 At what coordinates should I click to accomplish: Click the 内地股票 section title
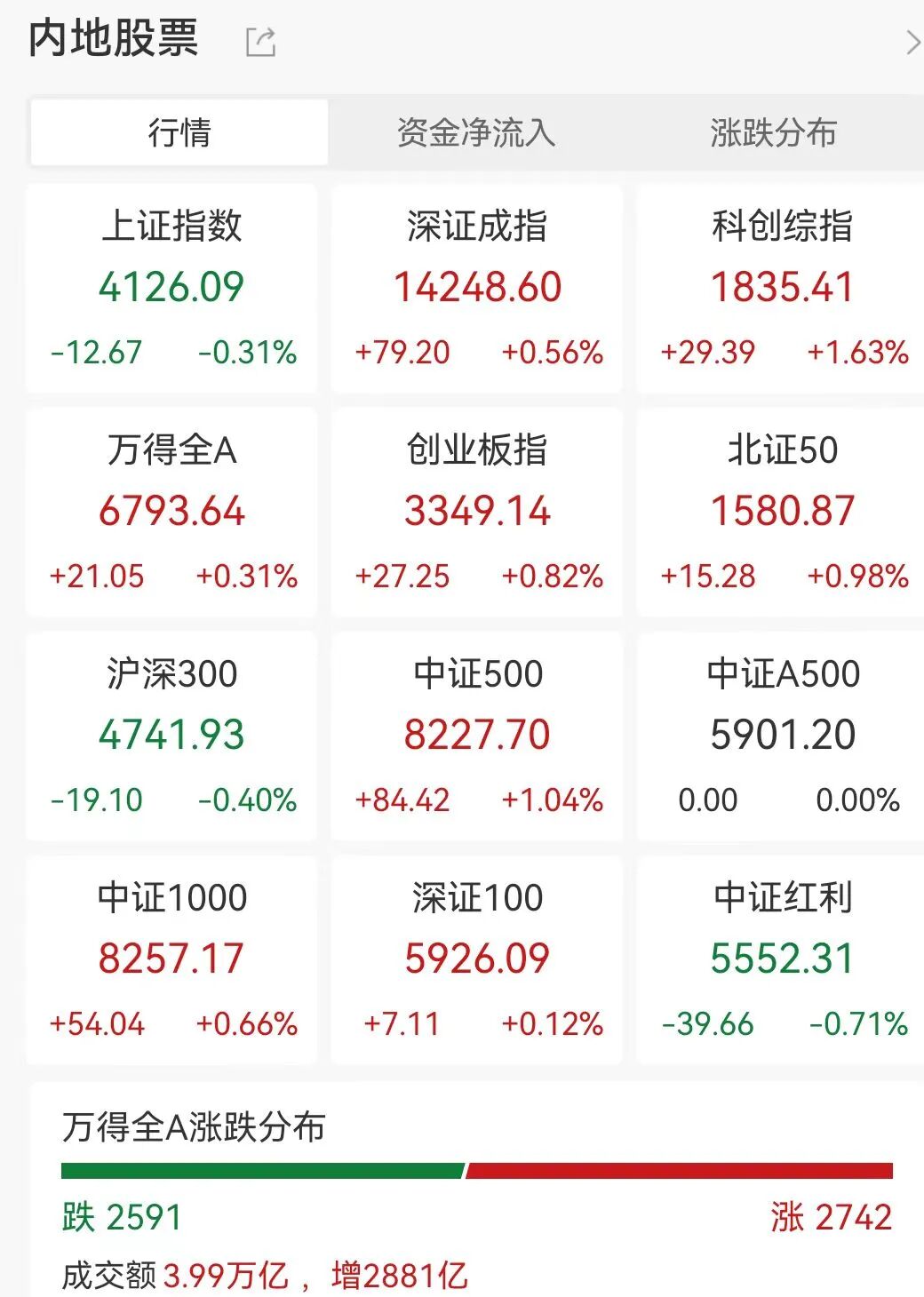click(113, 39)
